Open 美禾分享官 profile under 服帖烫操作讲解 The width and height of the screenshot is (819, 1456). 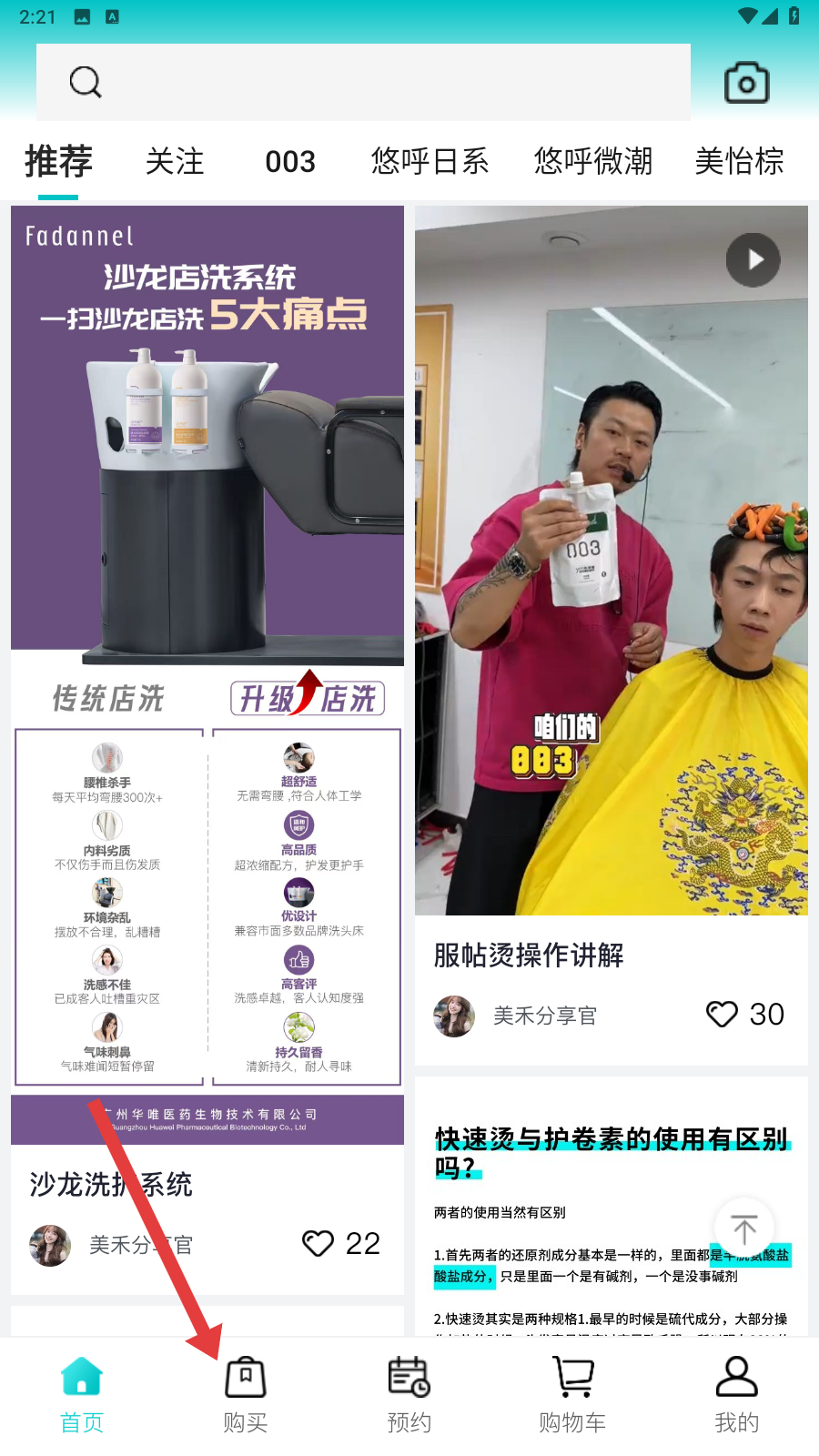click(514, 1016)
